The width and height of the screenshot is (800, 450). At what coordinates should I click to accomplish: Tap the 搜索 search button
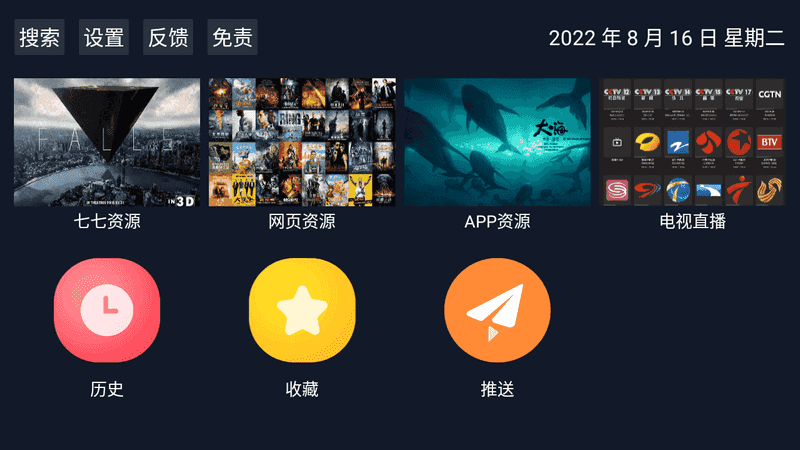40,38
